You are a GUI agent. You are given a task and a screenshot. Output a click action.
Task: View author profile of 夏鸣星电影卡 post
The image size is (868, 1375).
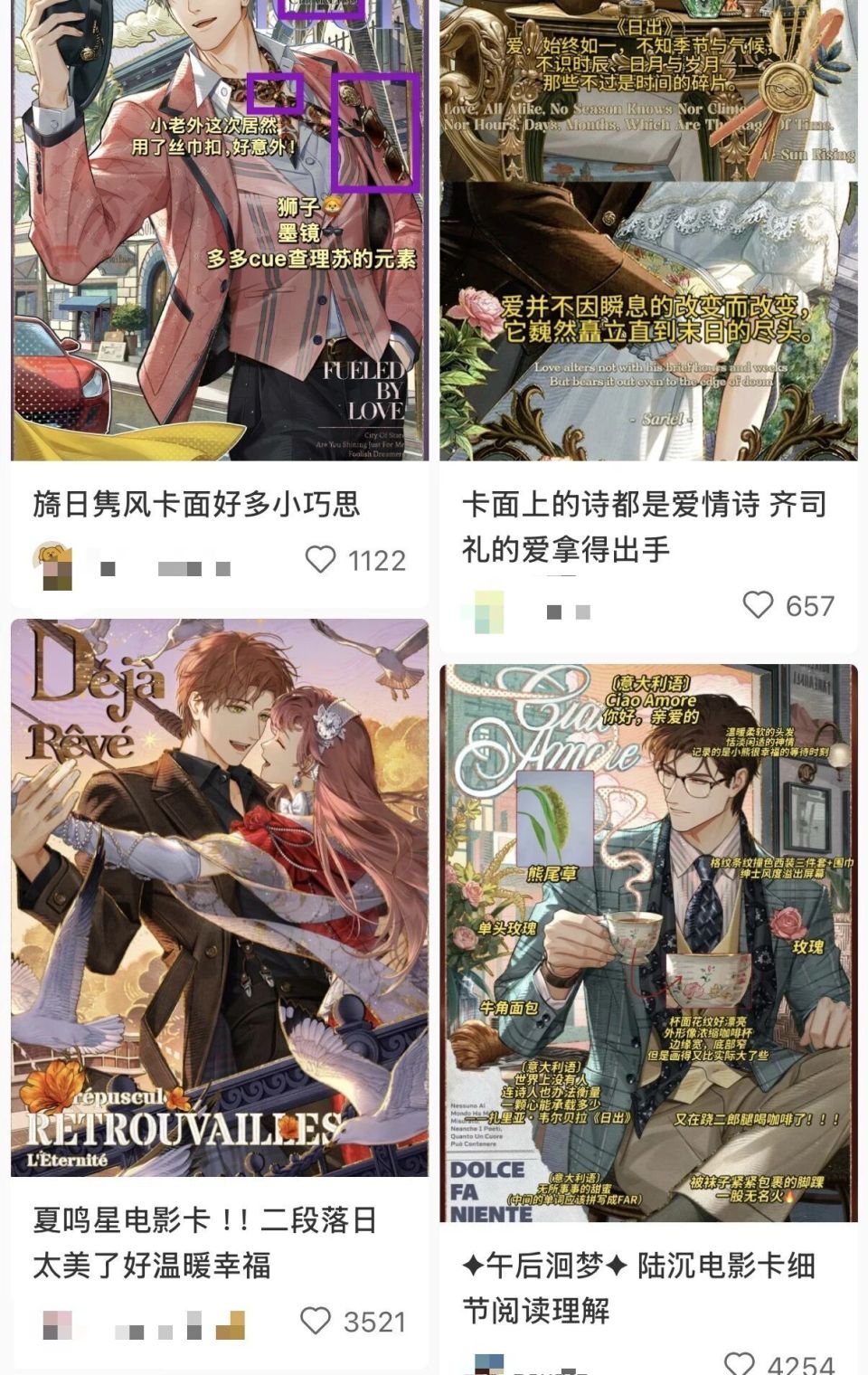pos(58,1325)
